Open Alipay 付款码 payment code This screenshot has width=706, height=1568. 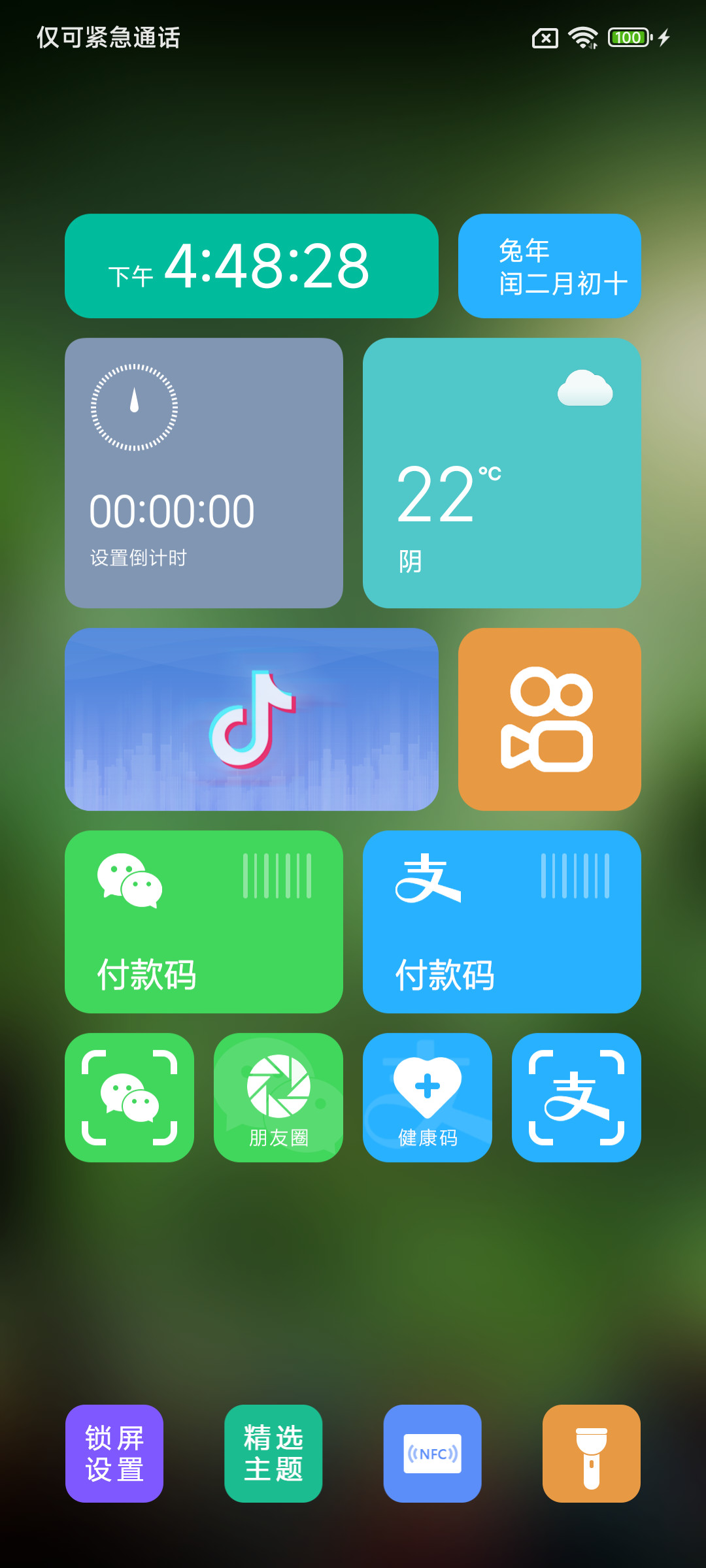(x=502, y=922)
